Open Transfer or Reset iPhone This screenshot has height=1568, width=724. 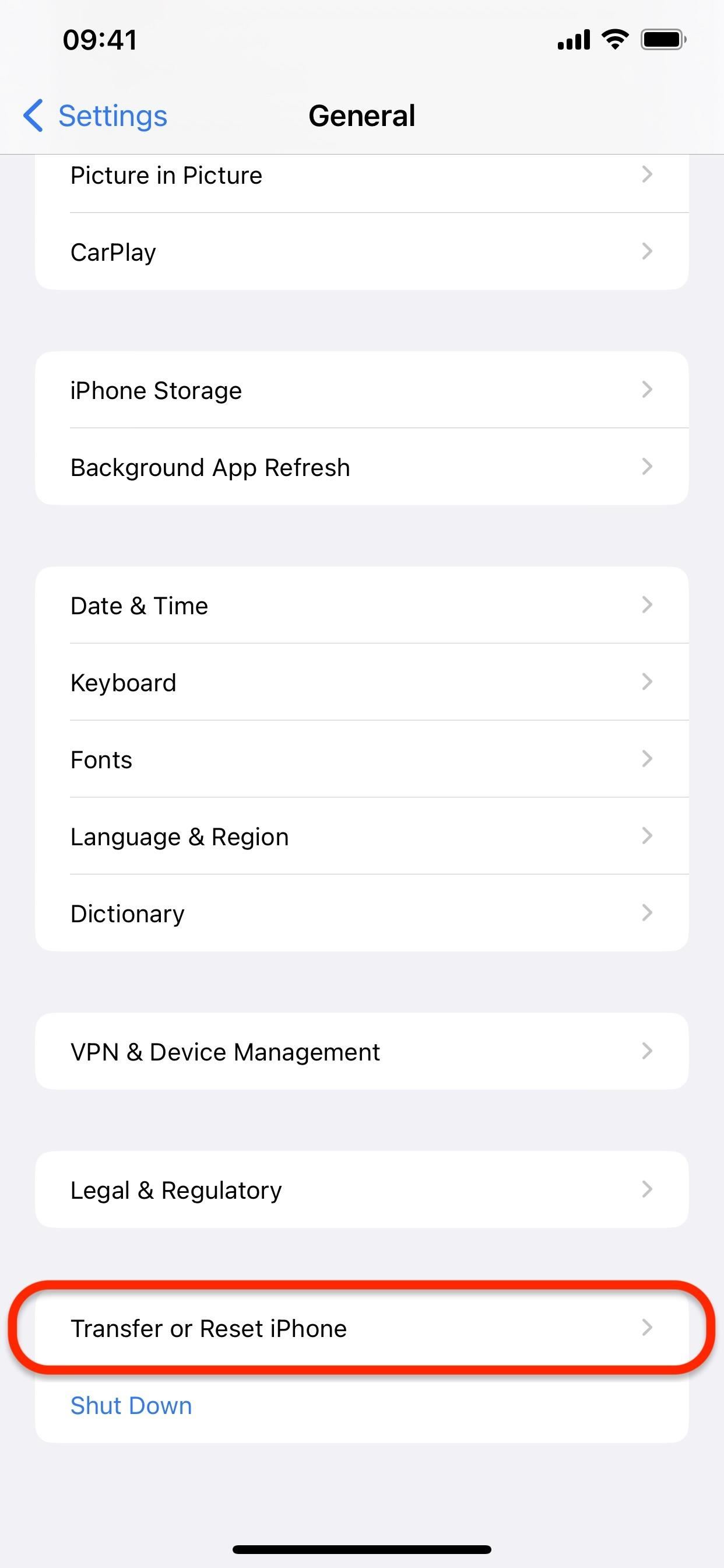361,1328
